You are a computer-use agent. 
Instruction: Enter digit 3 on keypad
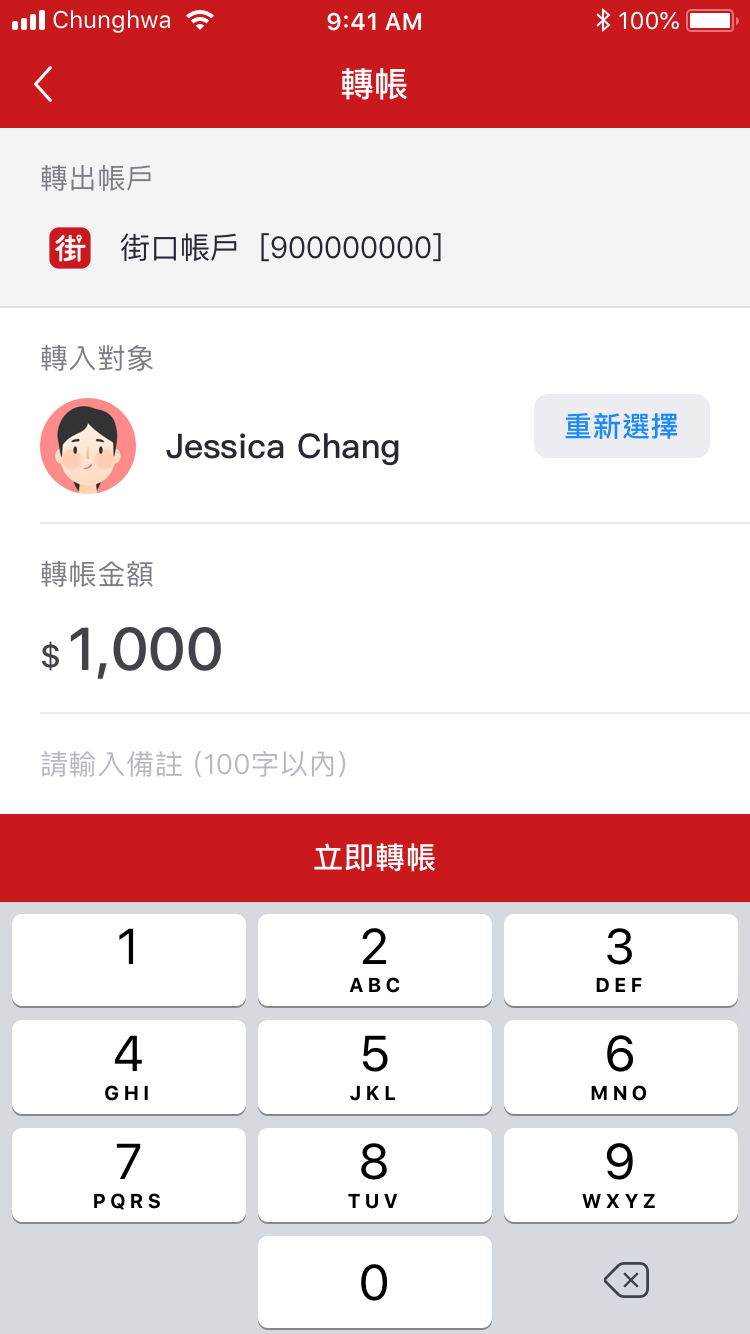pyautogui.click(x=620, y=959)
